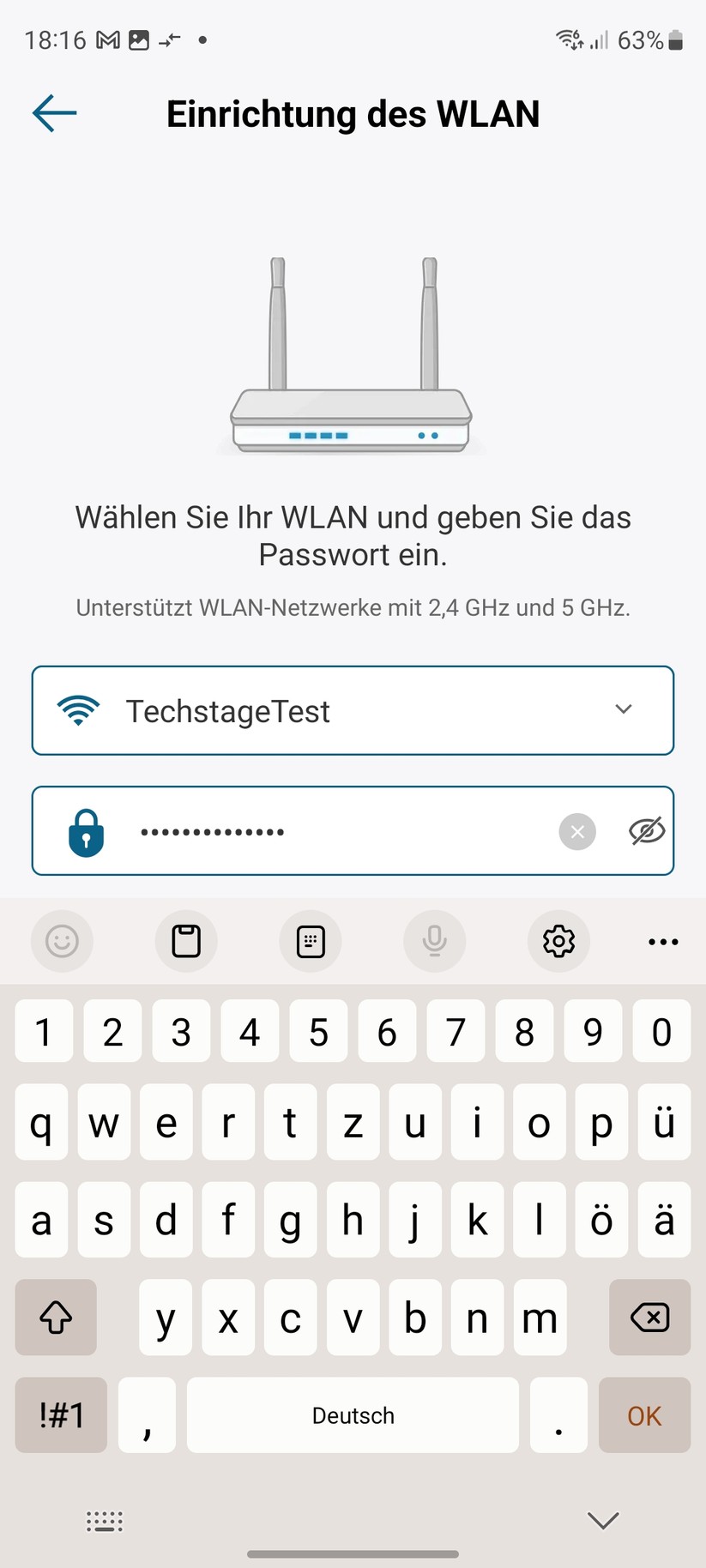The image size is (706, 1568).
Task: Open keyboard settings gear
Action: click(x=558, y=941)
